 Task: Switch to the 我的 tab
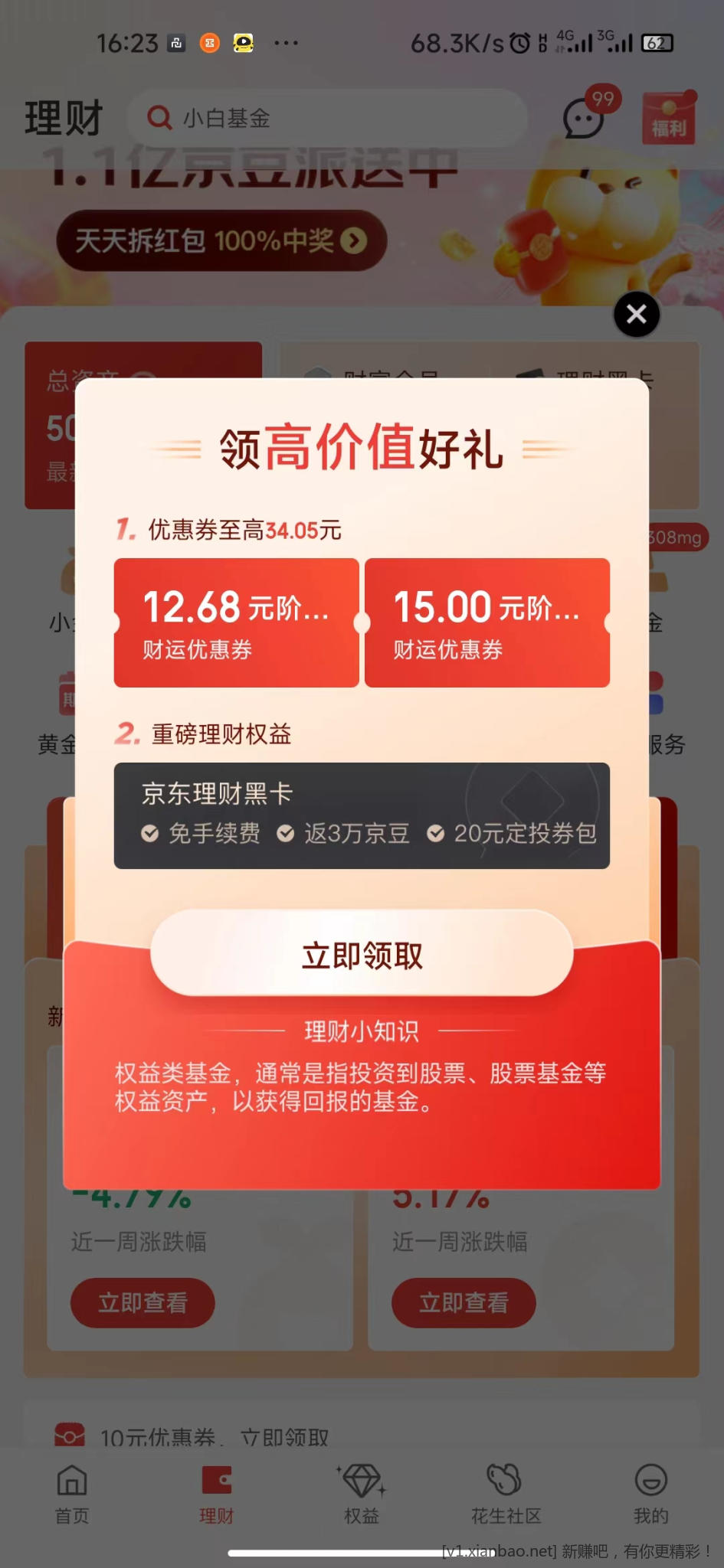click(x=650, y=1493)
